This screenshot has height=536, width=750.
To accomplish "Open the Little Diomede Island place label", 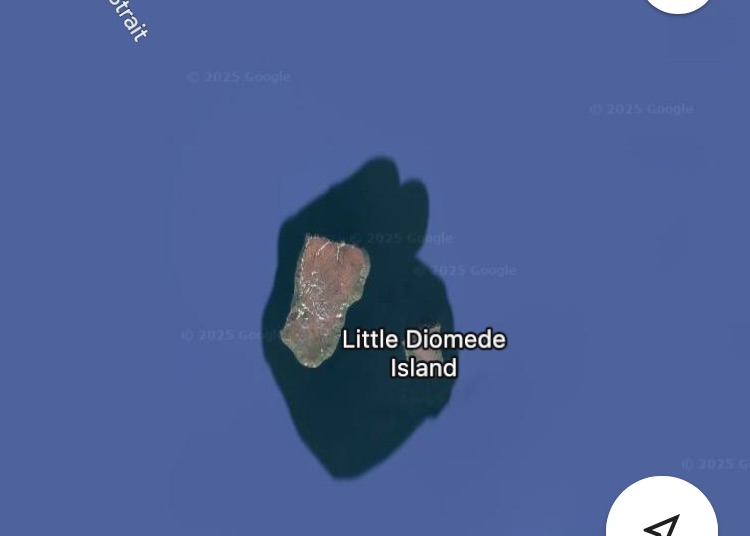I will tap(424, 353).
